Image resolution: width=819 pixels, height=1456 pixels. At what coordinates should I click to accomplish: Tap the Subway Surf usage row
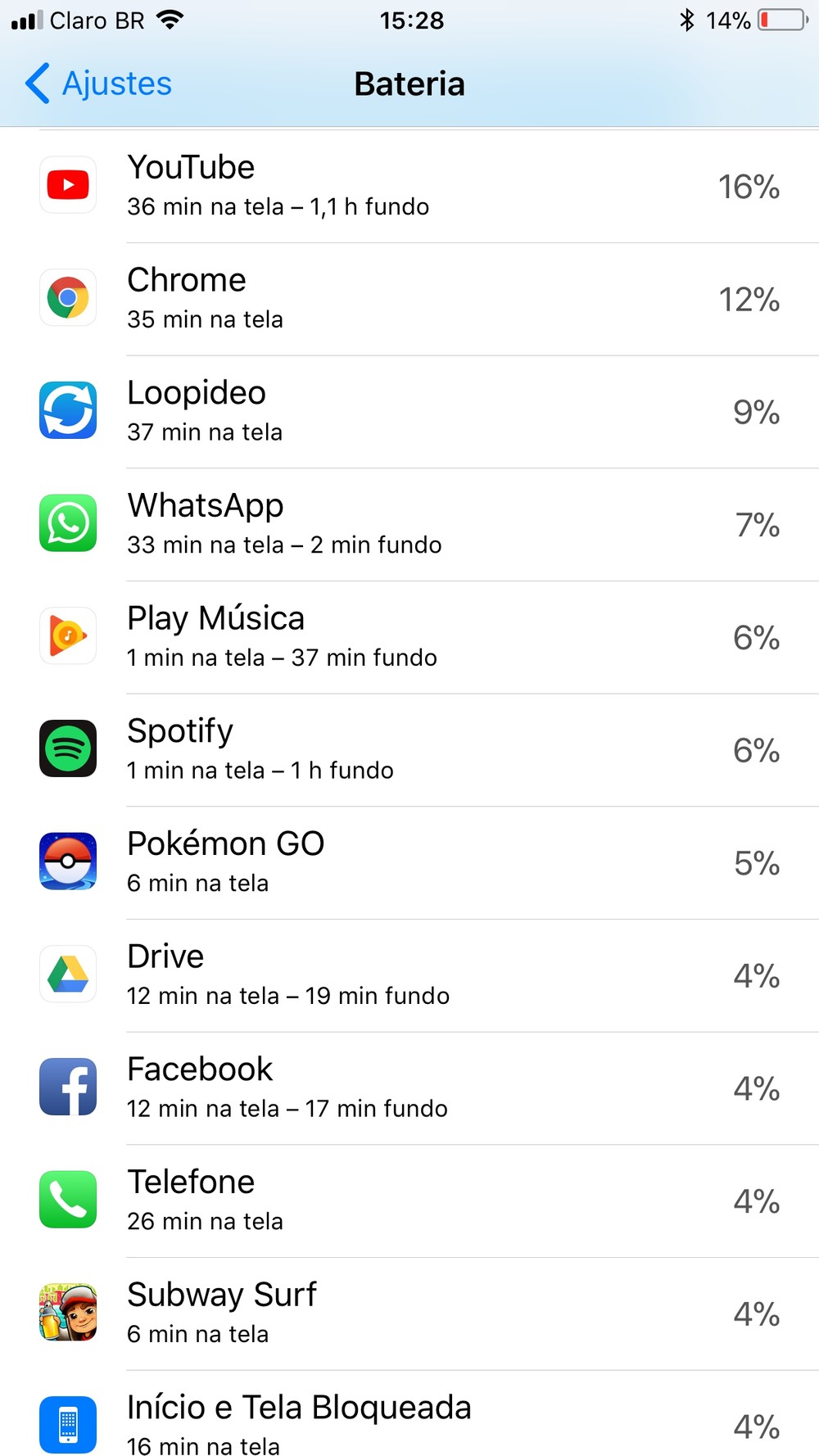coord(409,1314)
